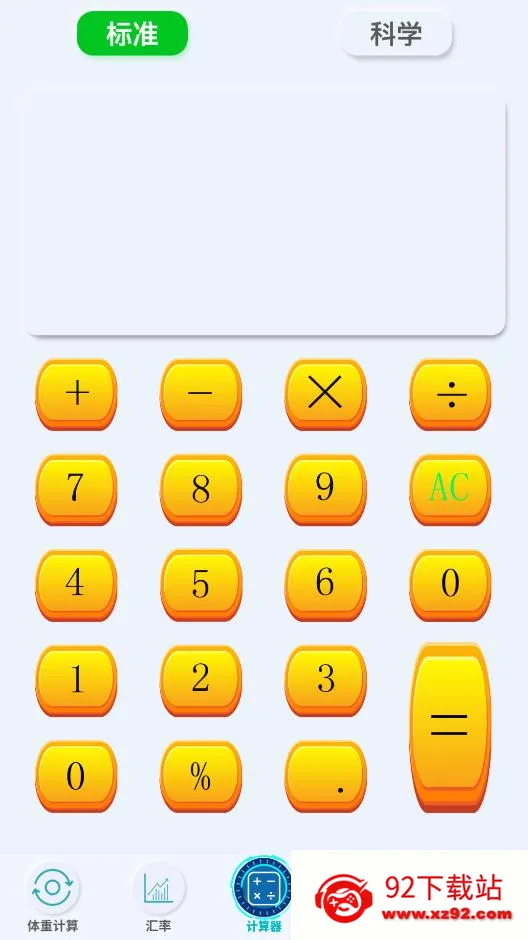
Task: Tap the number 5 key
Action: point(201,585)
